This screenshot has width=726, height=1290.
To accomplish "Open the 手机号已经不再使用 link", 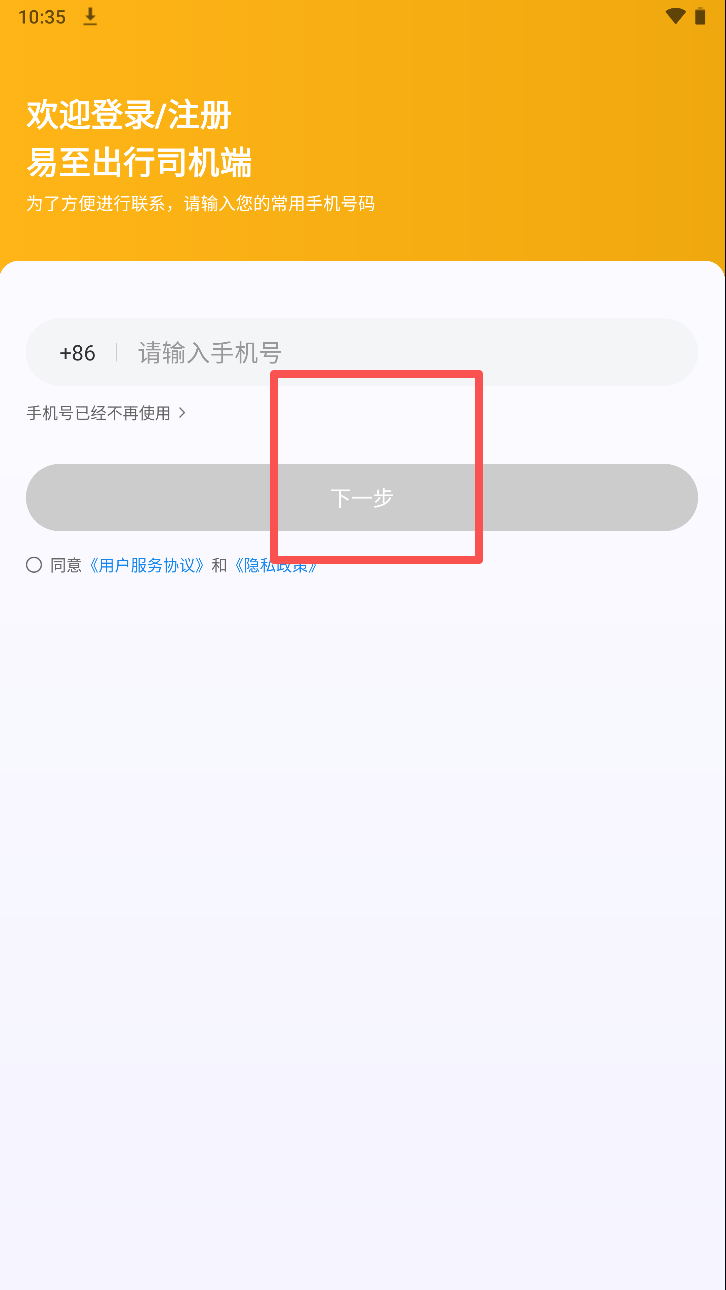I will (106, 413).
